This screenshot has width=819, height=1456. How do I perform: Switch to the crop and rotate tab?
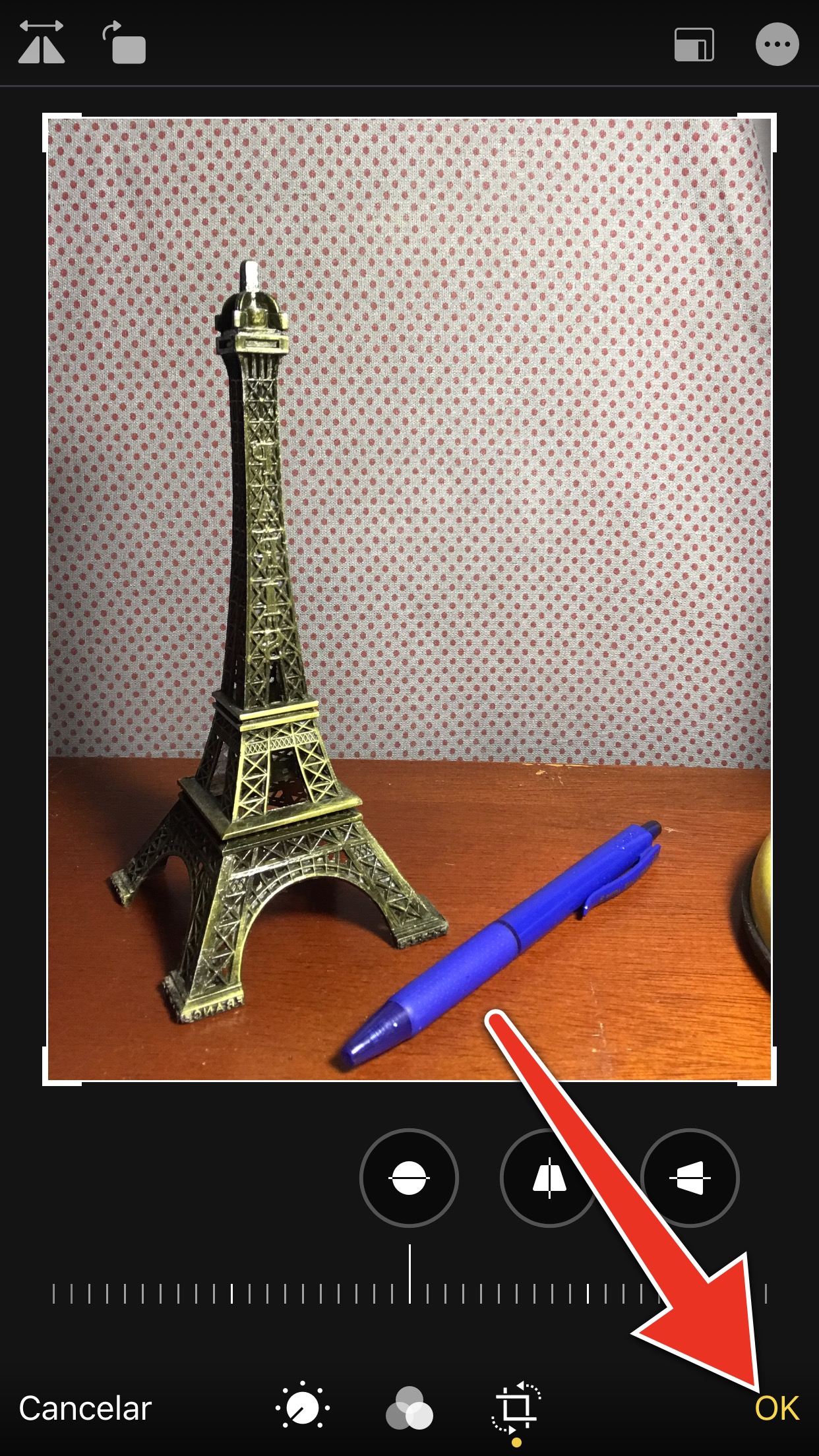[516, 1407]
